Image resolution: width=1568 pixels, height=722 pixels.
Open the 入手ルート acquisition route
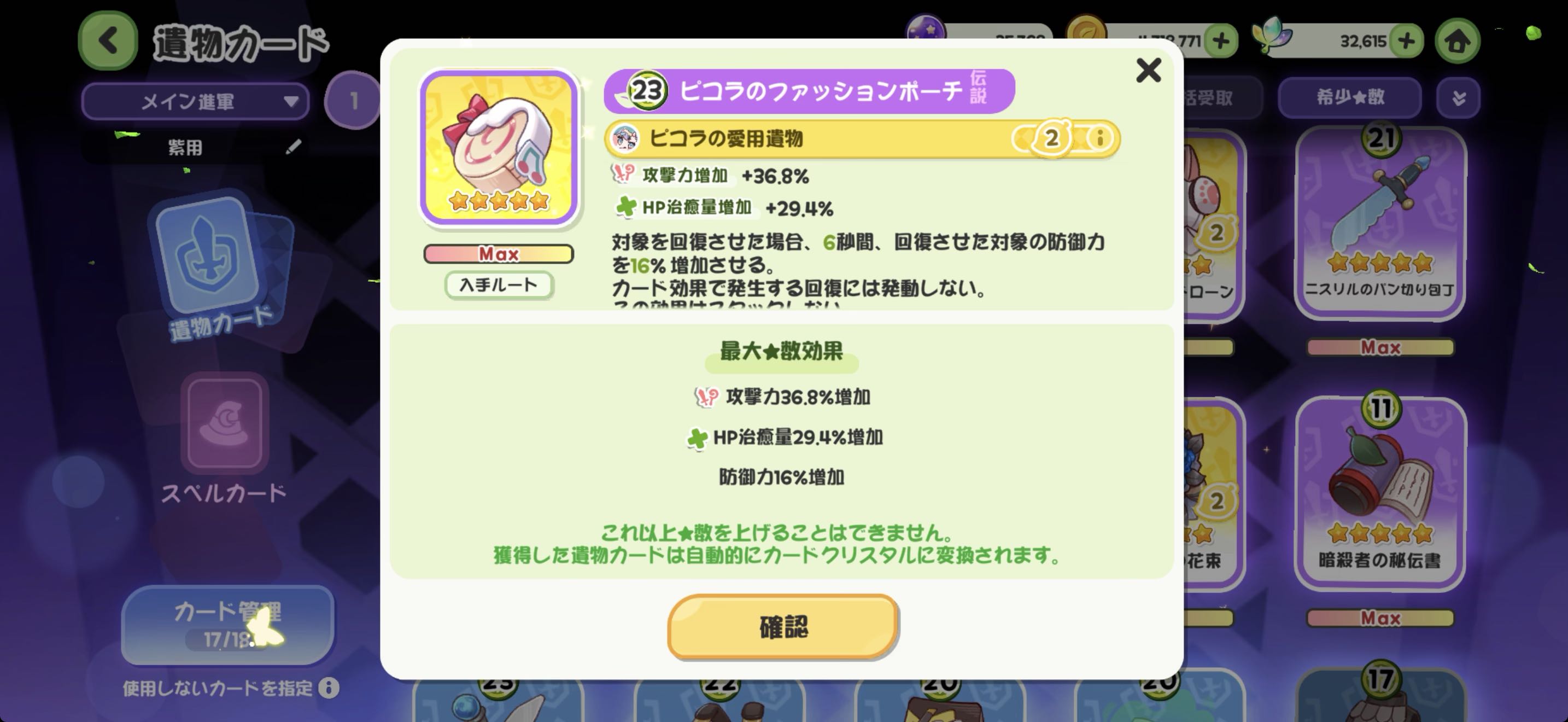click(x=498, y=285)
